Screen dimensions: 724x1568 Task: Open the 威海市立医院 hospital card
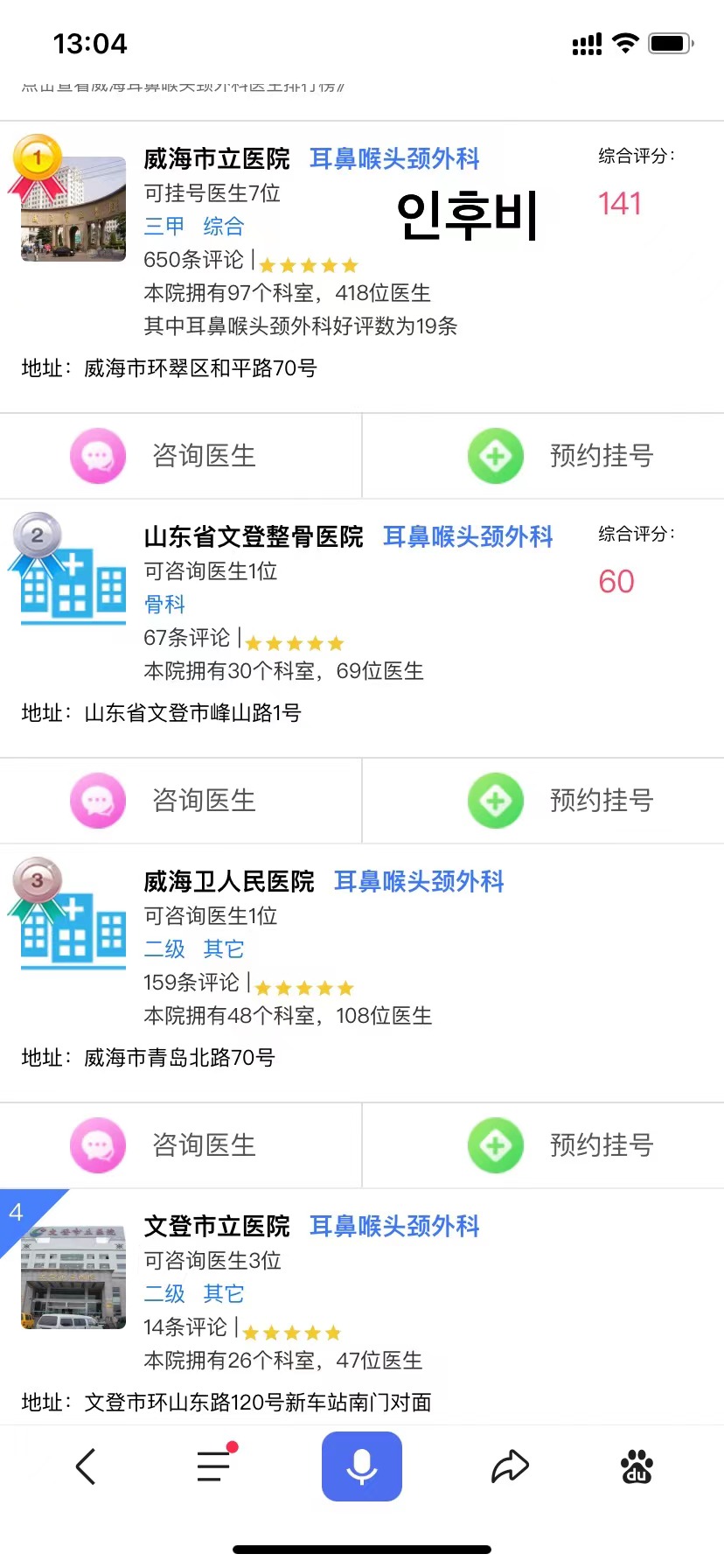click(217, 159)
